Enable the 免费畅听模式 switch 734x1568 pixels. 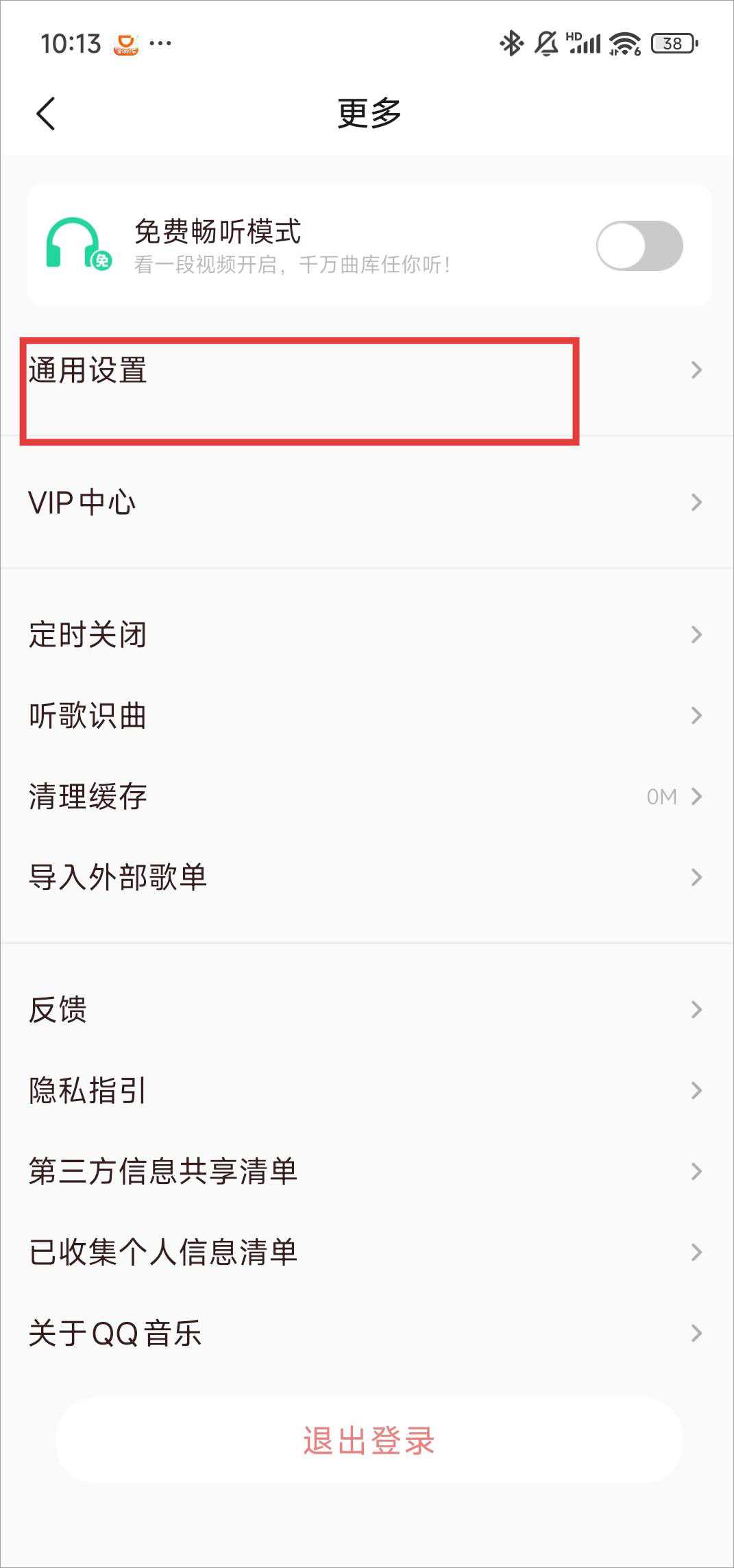pos(639,245)
